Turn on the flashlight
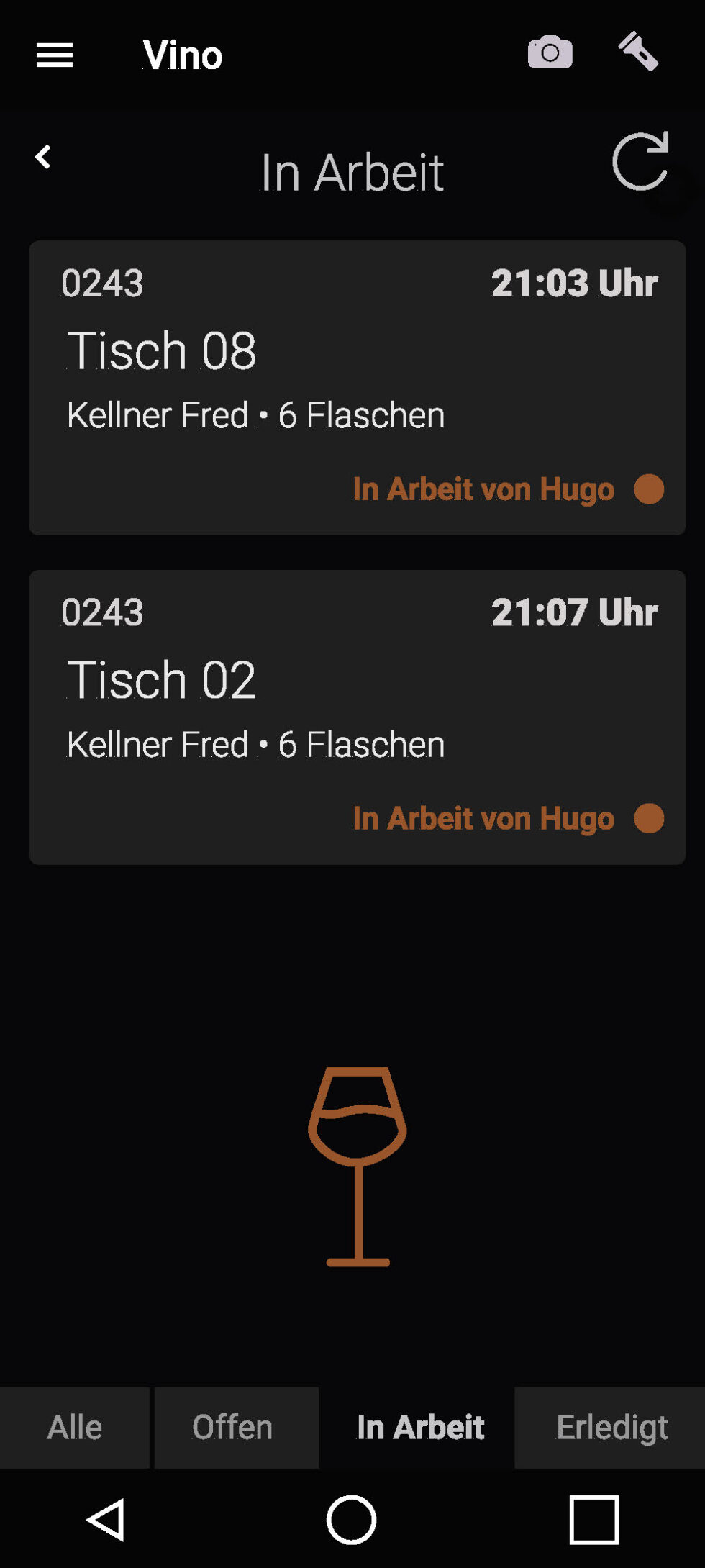705x1568 pixels. coord(638,51)
